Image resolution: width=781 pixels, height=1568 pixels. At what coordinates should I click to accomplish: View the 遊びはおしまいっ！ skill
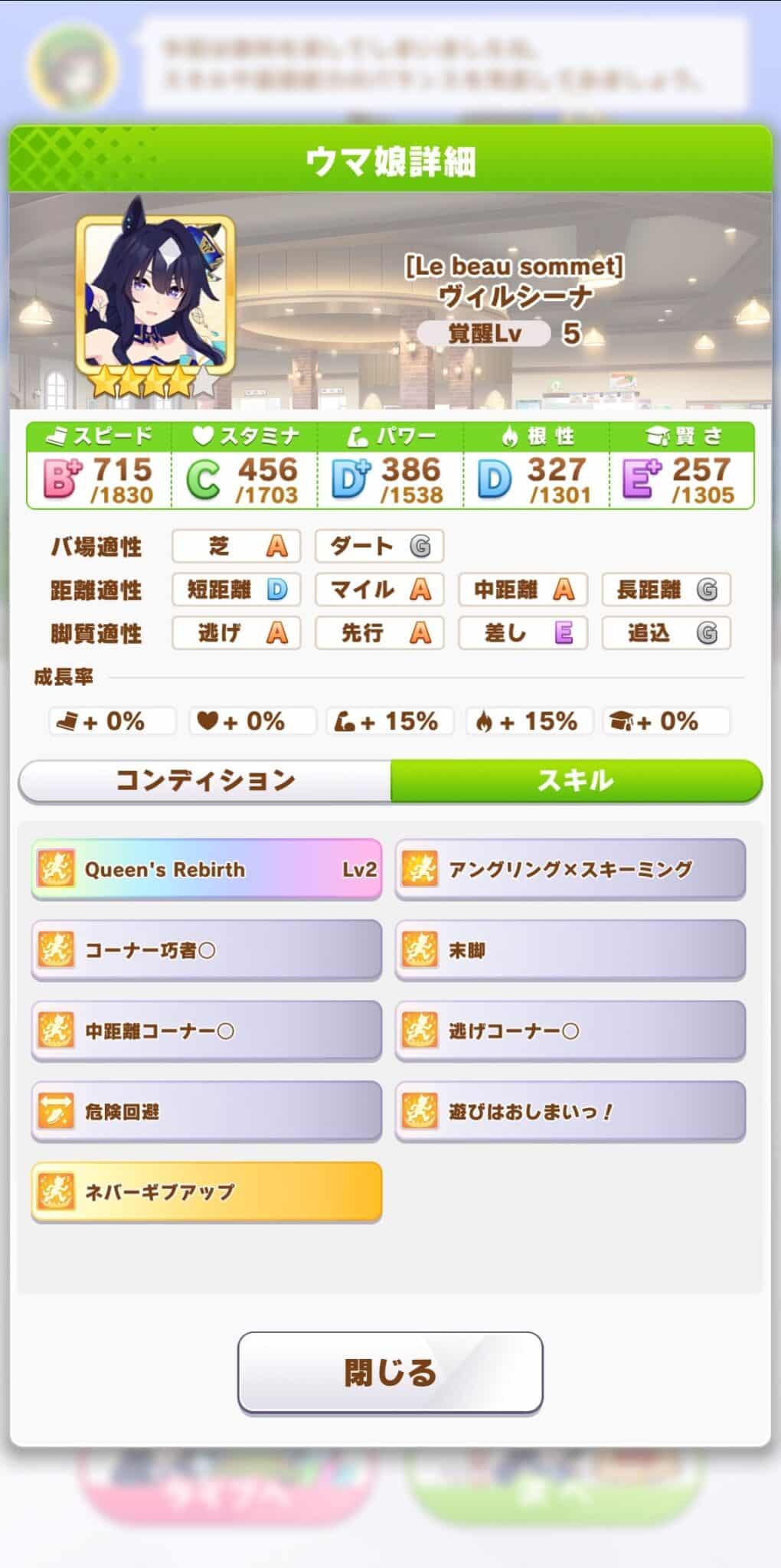pos(570,1111)
